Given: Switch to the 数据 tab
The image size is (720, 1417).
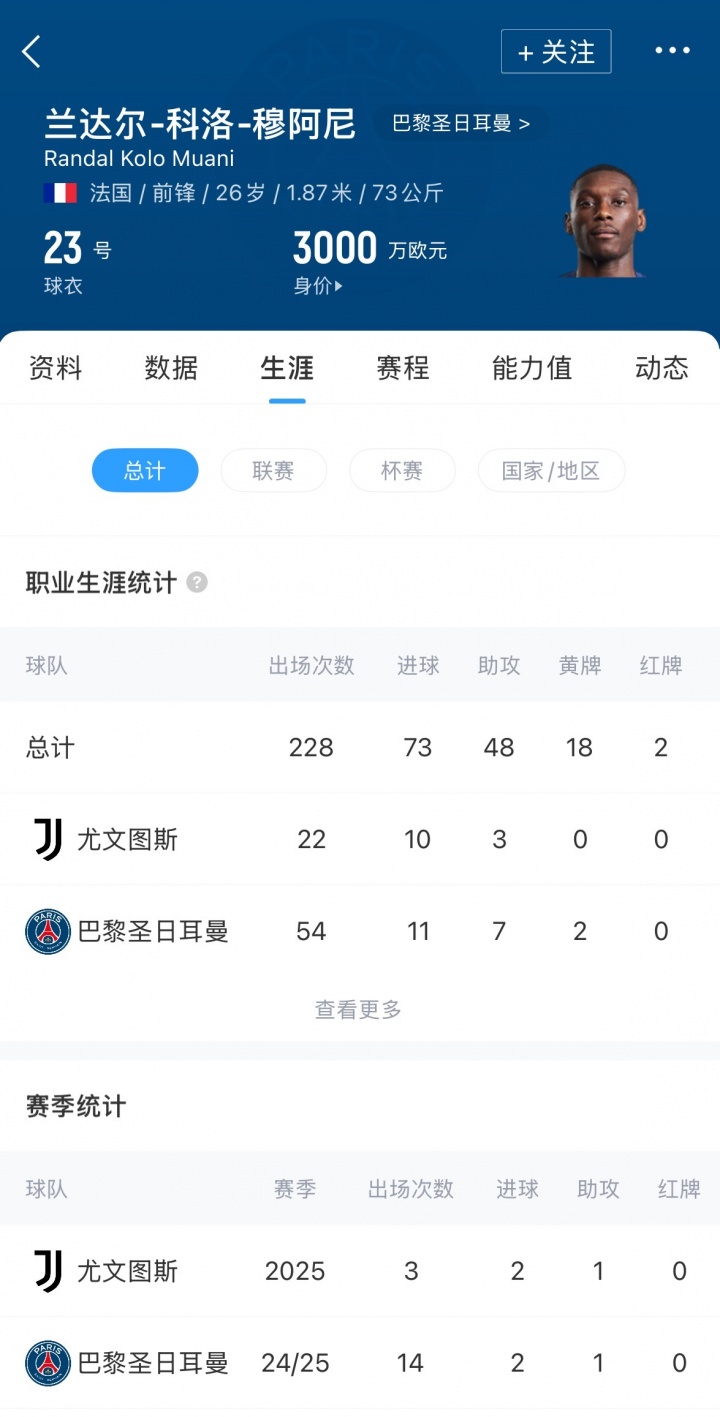Looking at the screenshot, I should [171, 368].
